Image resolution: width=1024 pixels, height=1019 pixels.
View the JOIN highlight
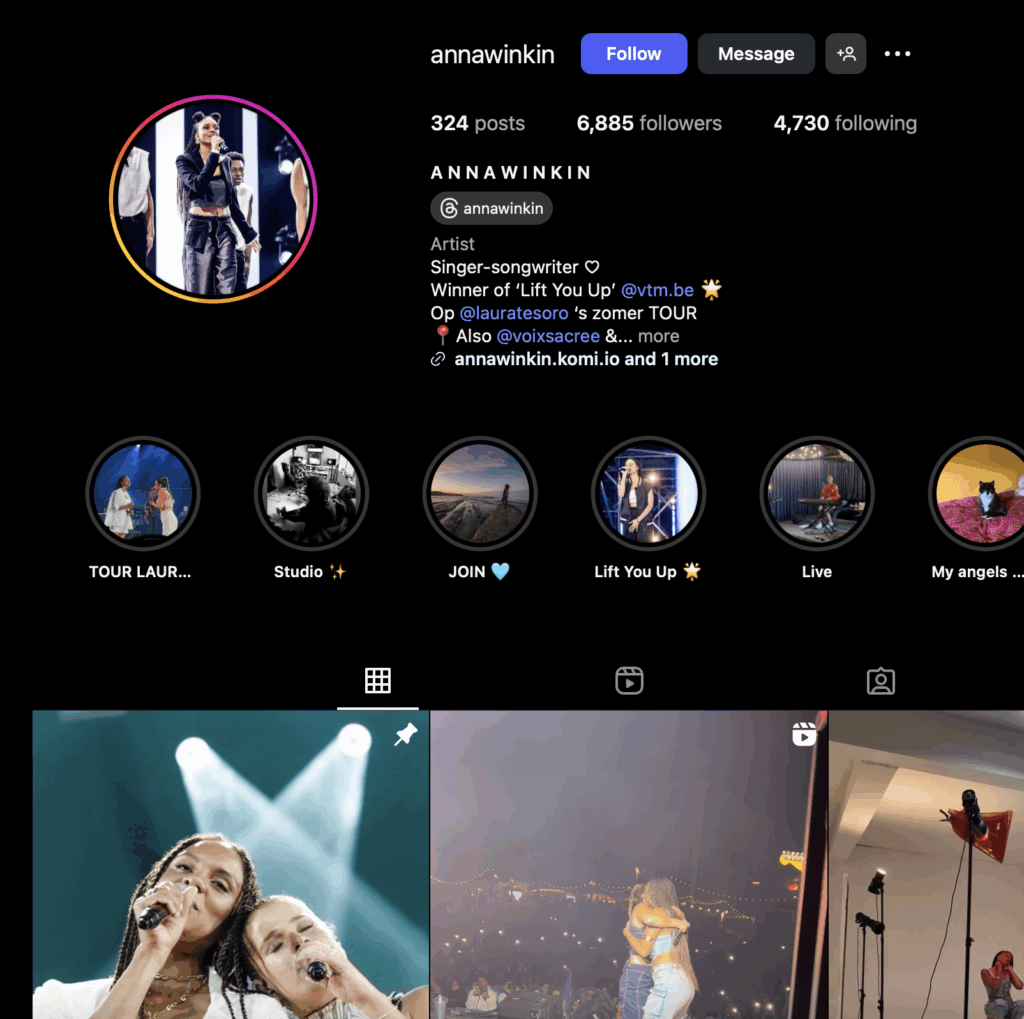tap(480, 494)
